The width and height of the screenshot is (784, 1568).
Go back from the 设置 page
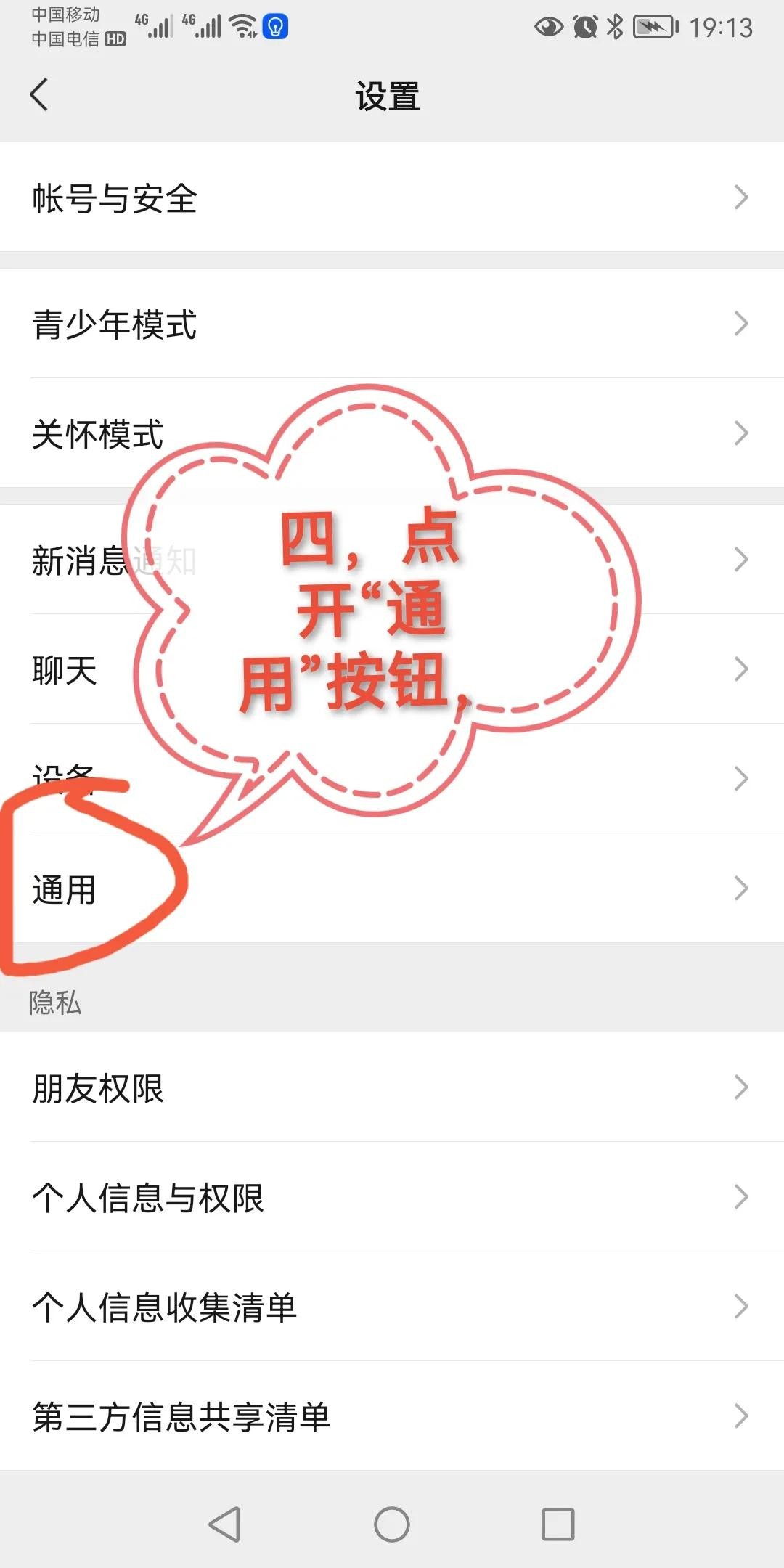[x=39, y=95]
